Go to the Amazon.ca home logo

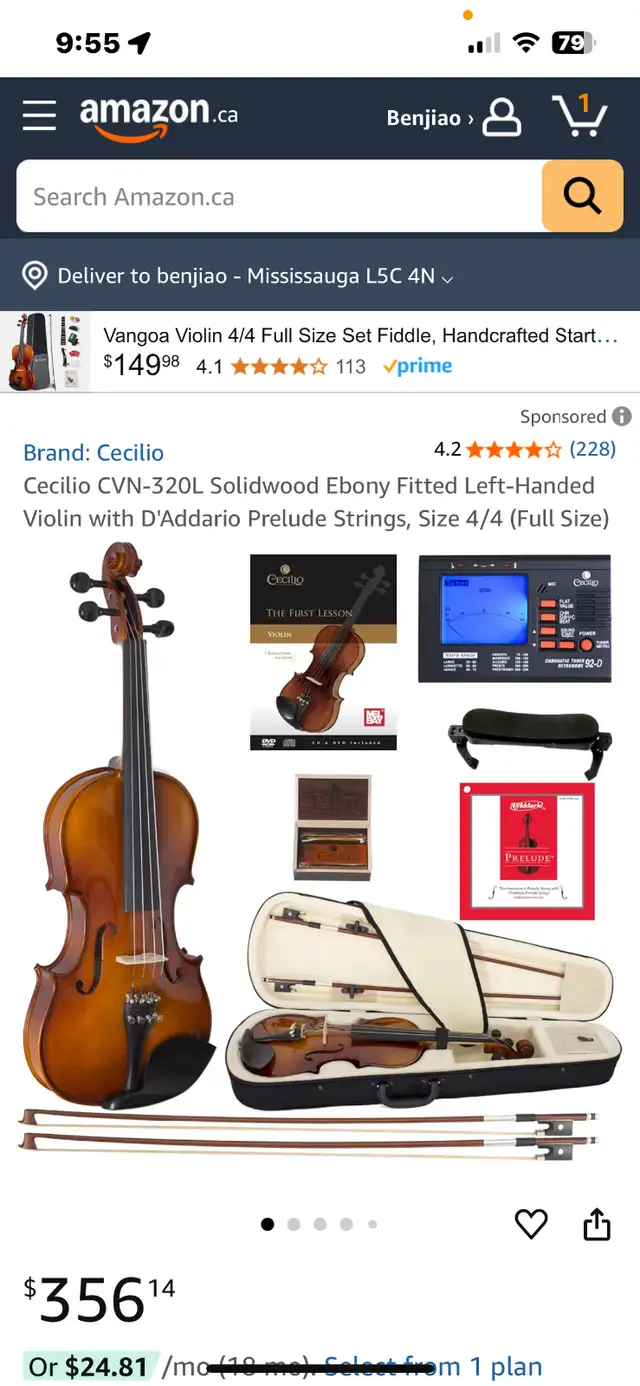(159, 117)
